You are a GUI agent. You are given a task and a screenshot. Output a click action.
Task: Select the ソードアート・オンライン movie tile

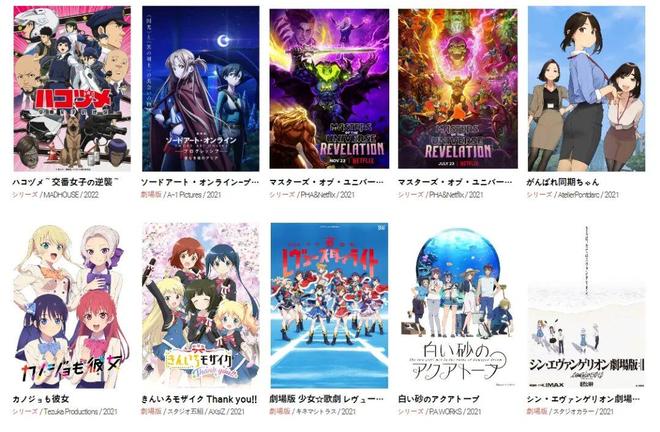pos(201,89)
